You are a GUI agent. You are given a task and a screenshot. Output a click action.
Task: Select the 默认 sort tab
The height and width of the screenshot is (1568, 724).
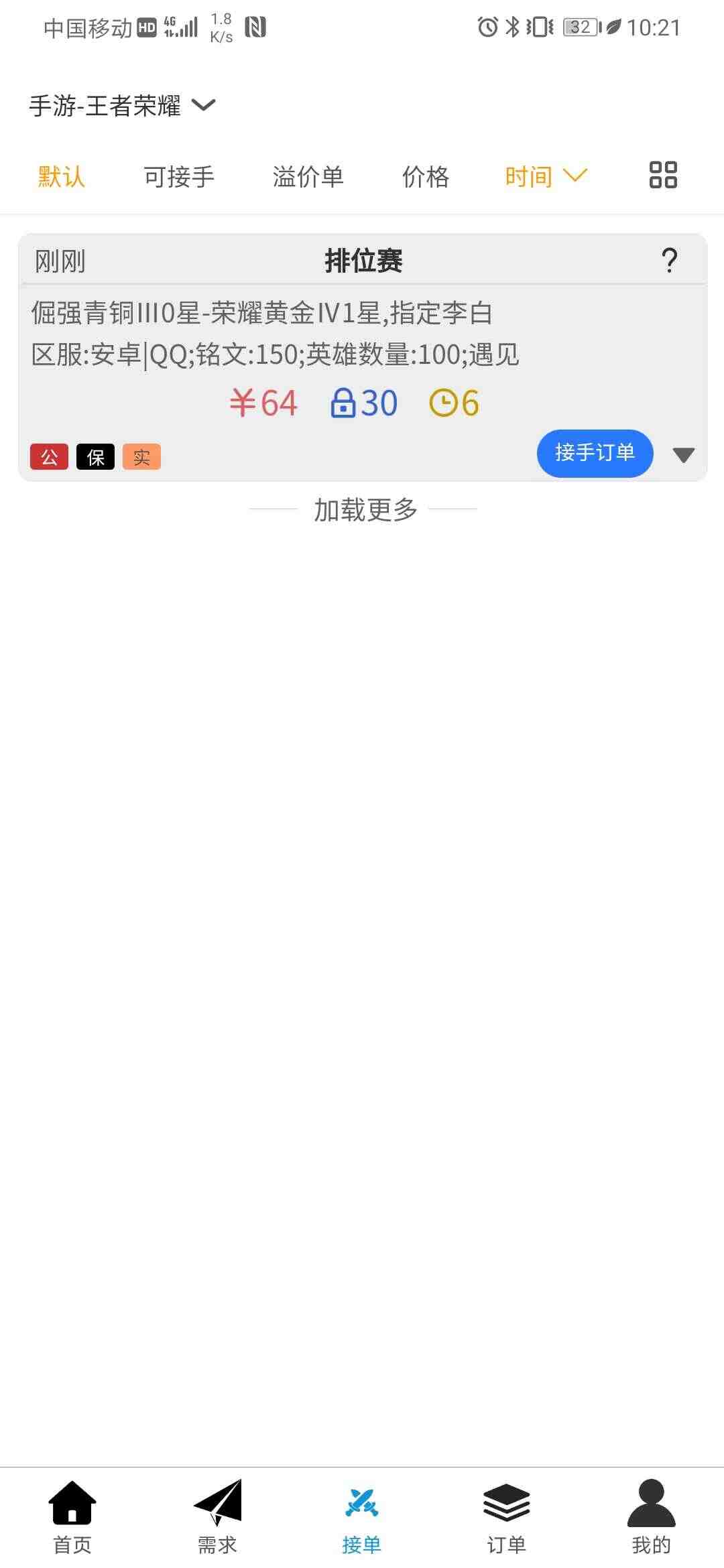[x=61, y=177]
